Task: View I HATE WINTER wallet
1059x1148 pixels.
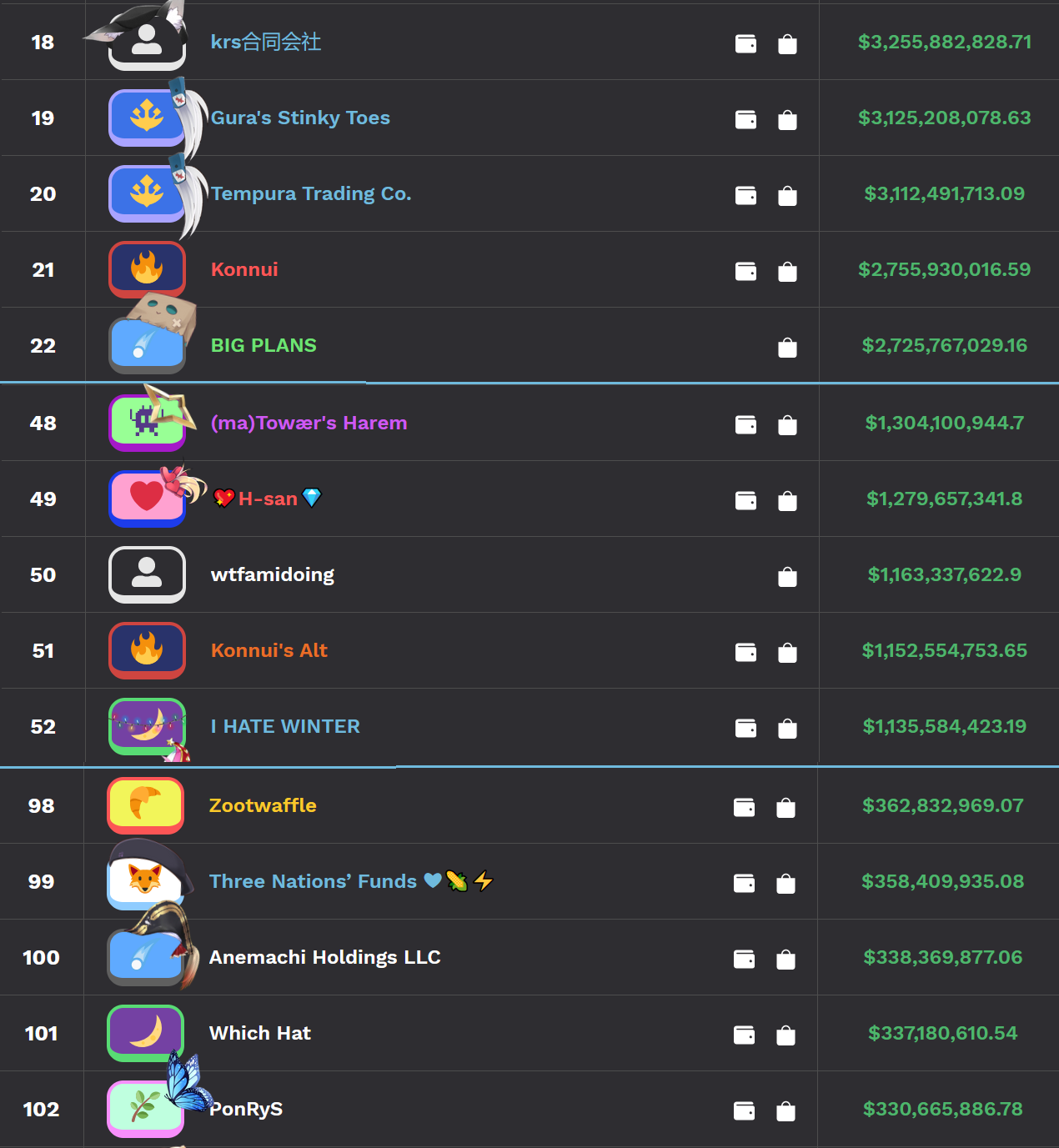Action: click(745, 728)
